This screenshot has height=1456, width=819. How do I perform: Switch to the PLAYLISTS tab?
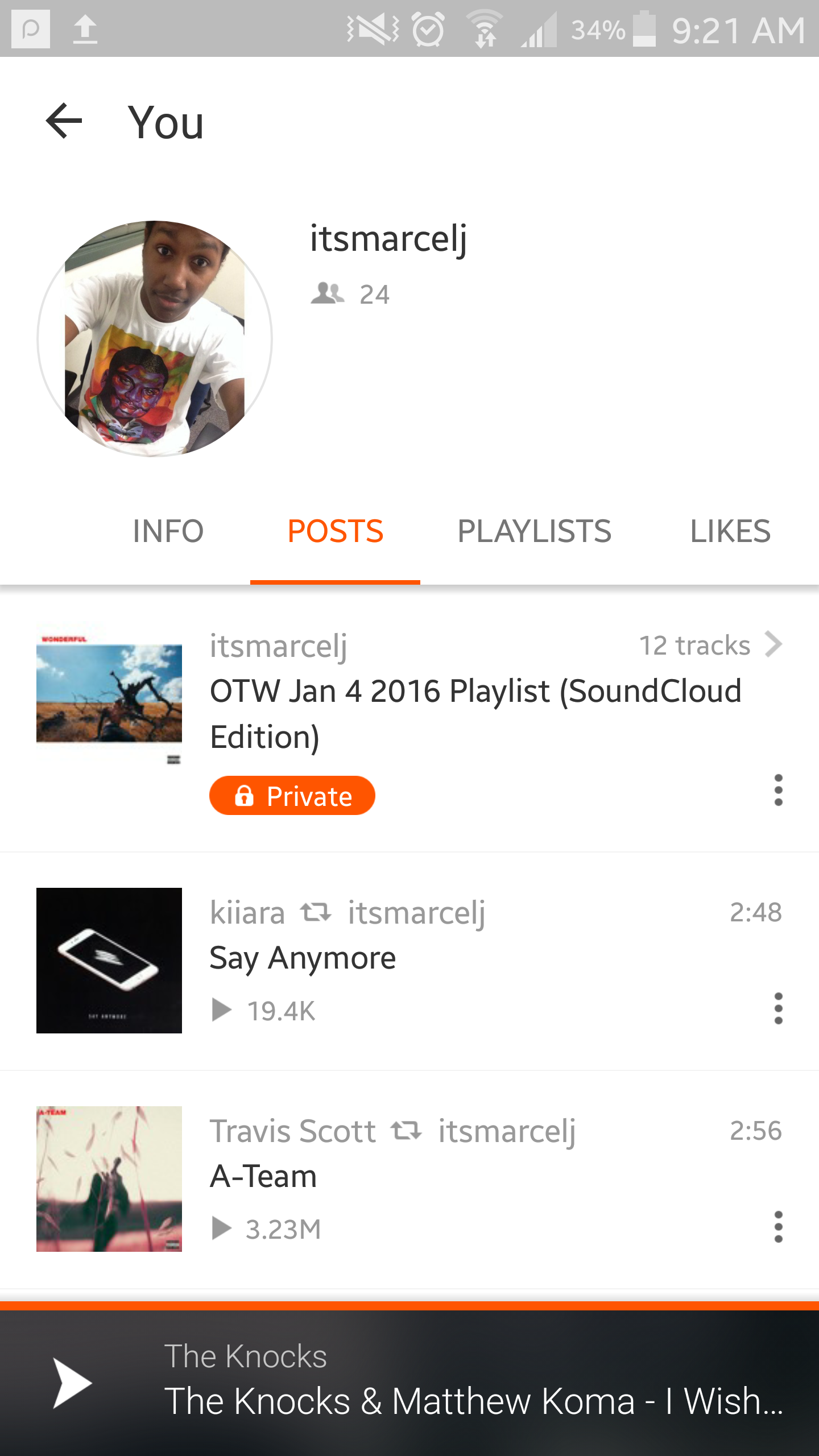tap(534, 531)
